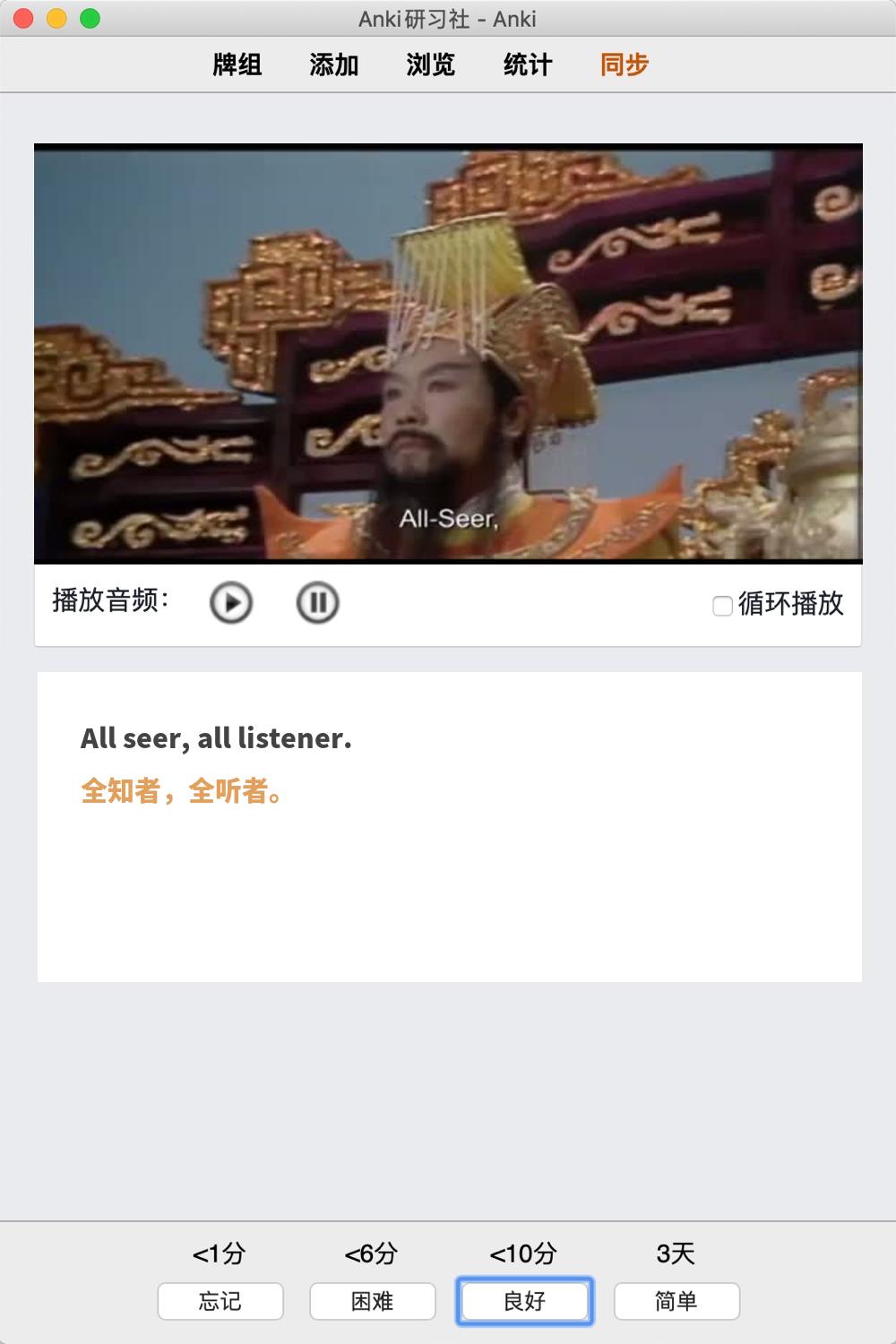Choose 简单 for this card
Viewport: 896px width, 1344px height.
coord(676,1301)
